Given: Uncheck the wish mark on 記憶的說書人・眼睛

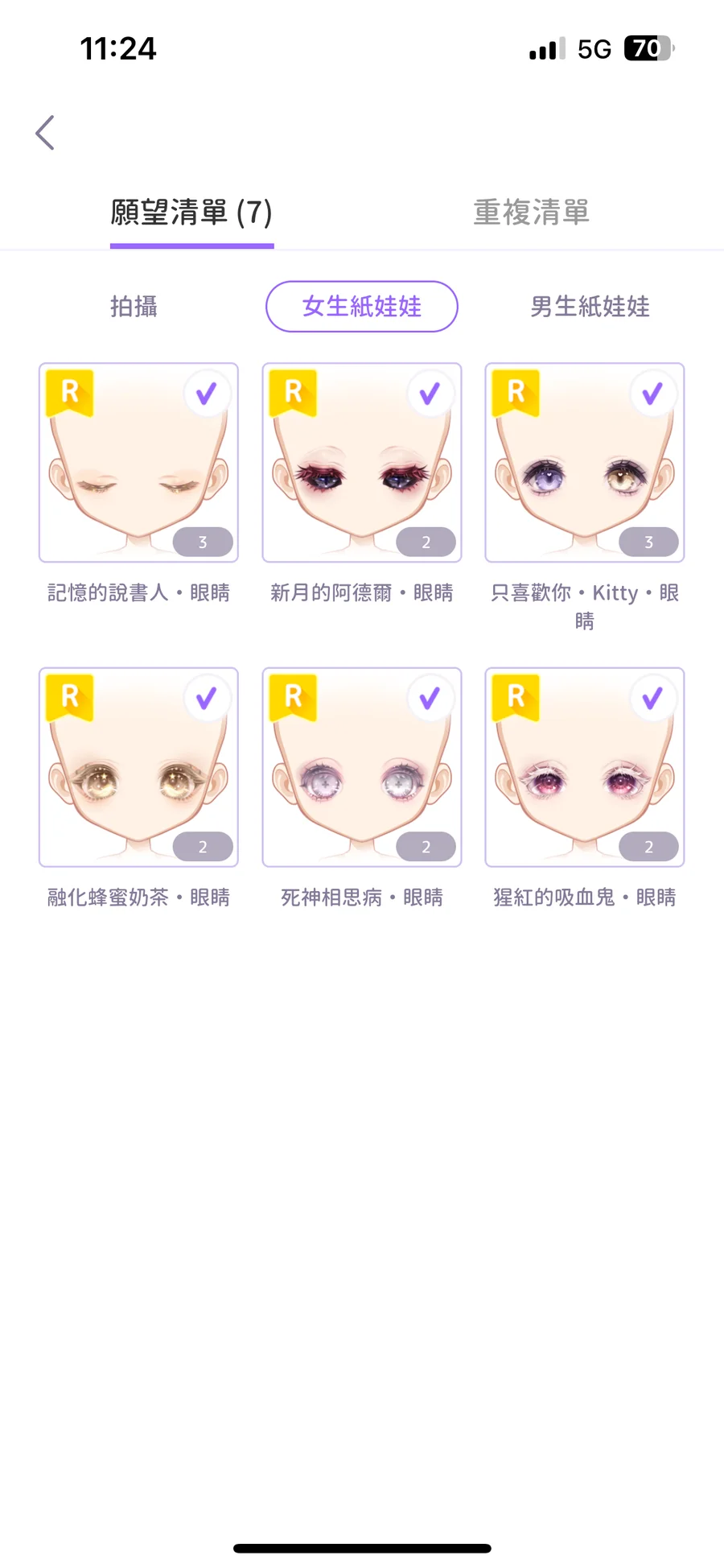Looking at the screenshot, I should tap(207, 394).
